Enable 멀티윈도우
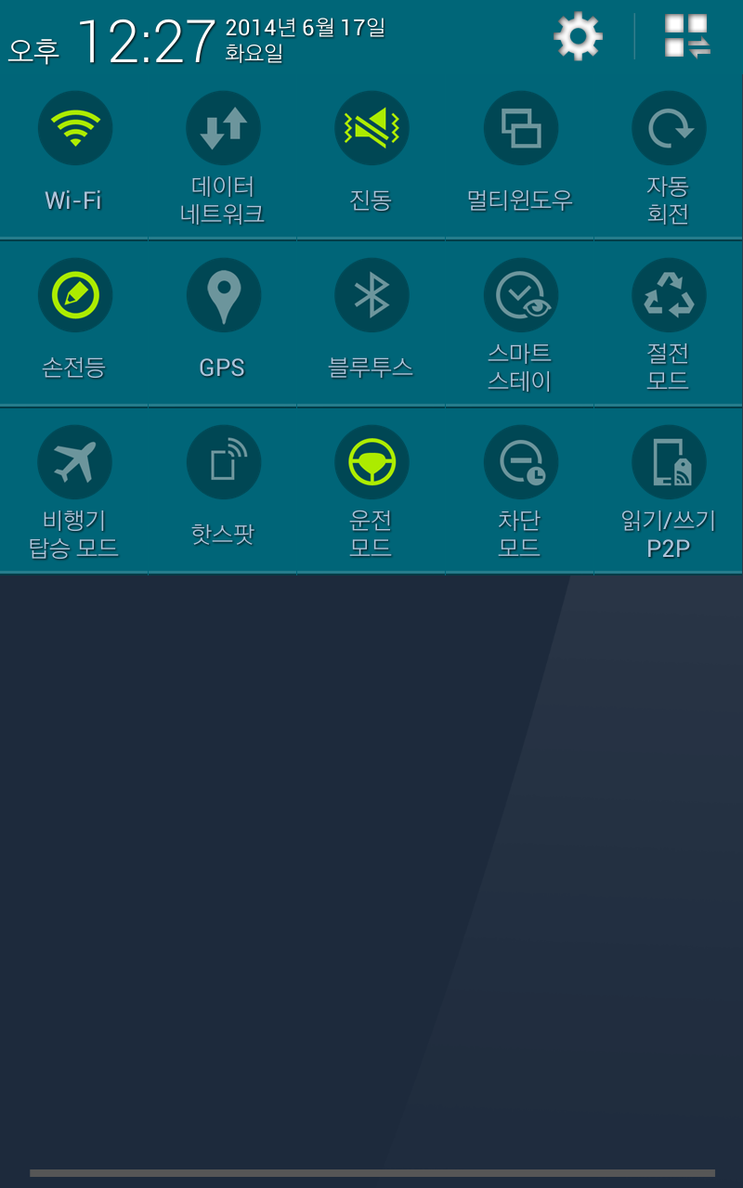Screen dimensions: 743x1188 (x=520, y=129)
